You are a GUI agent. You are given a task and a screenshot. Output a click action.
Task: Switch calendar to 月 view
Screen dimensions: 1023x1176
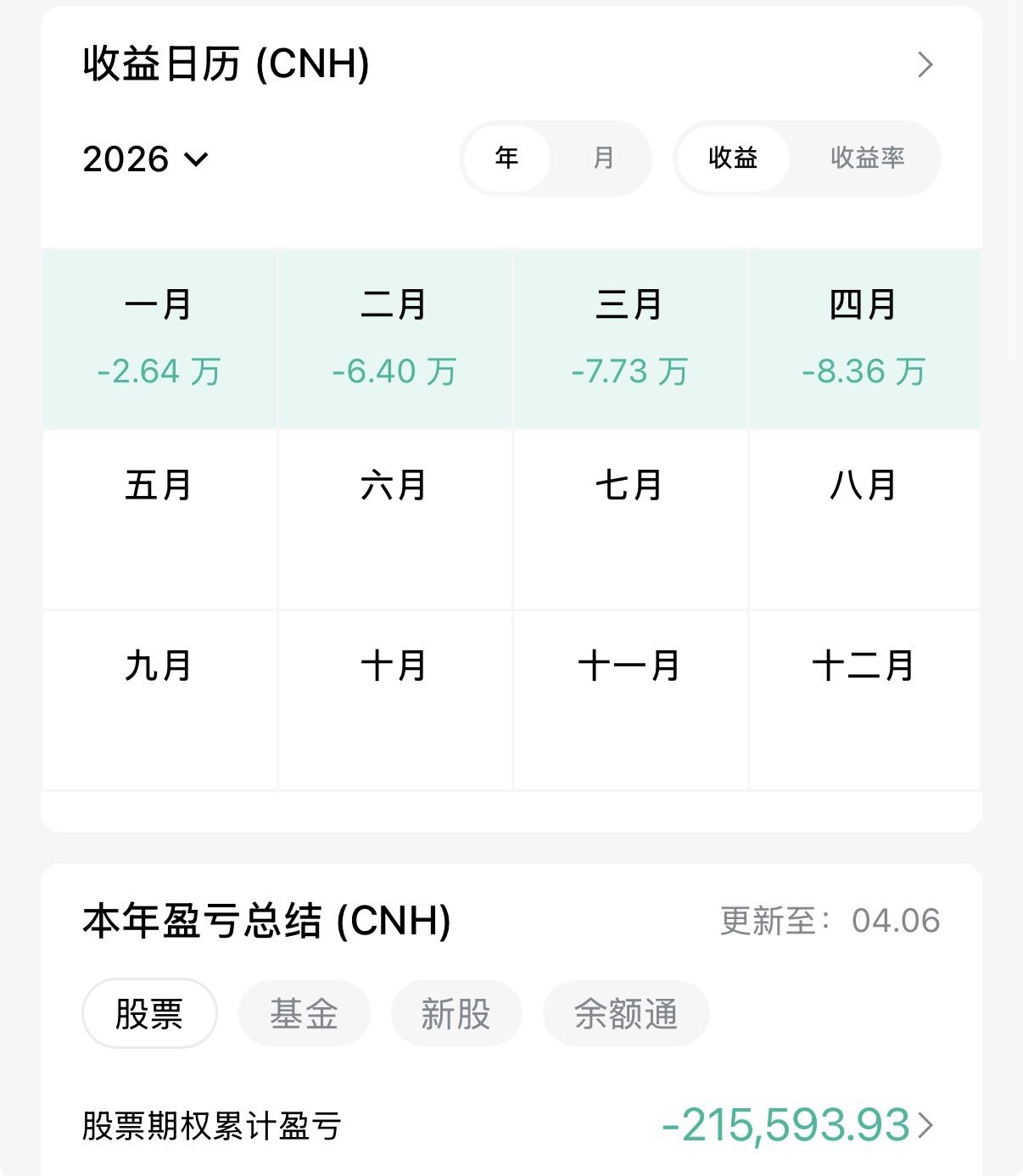[603, 159]
